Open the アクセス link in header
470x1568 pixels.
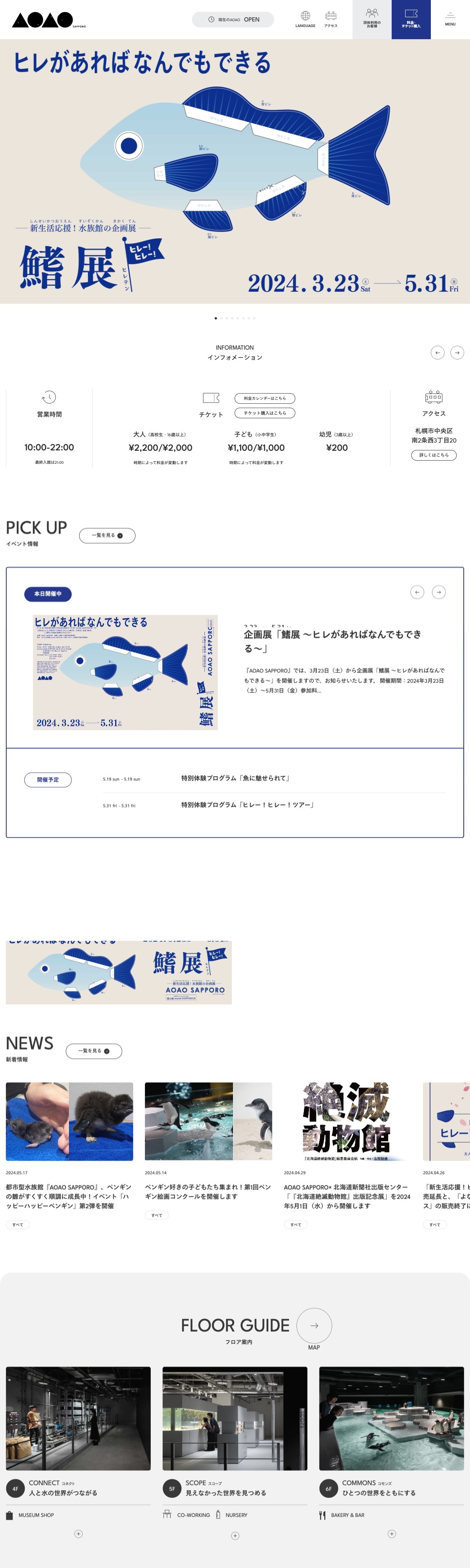click(331, 19)
